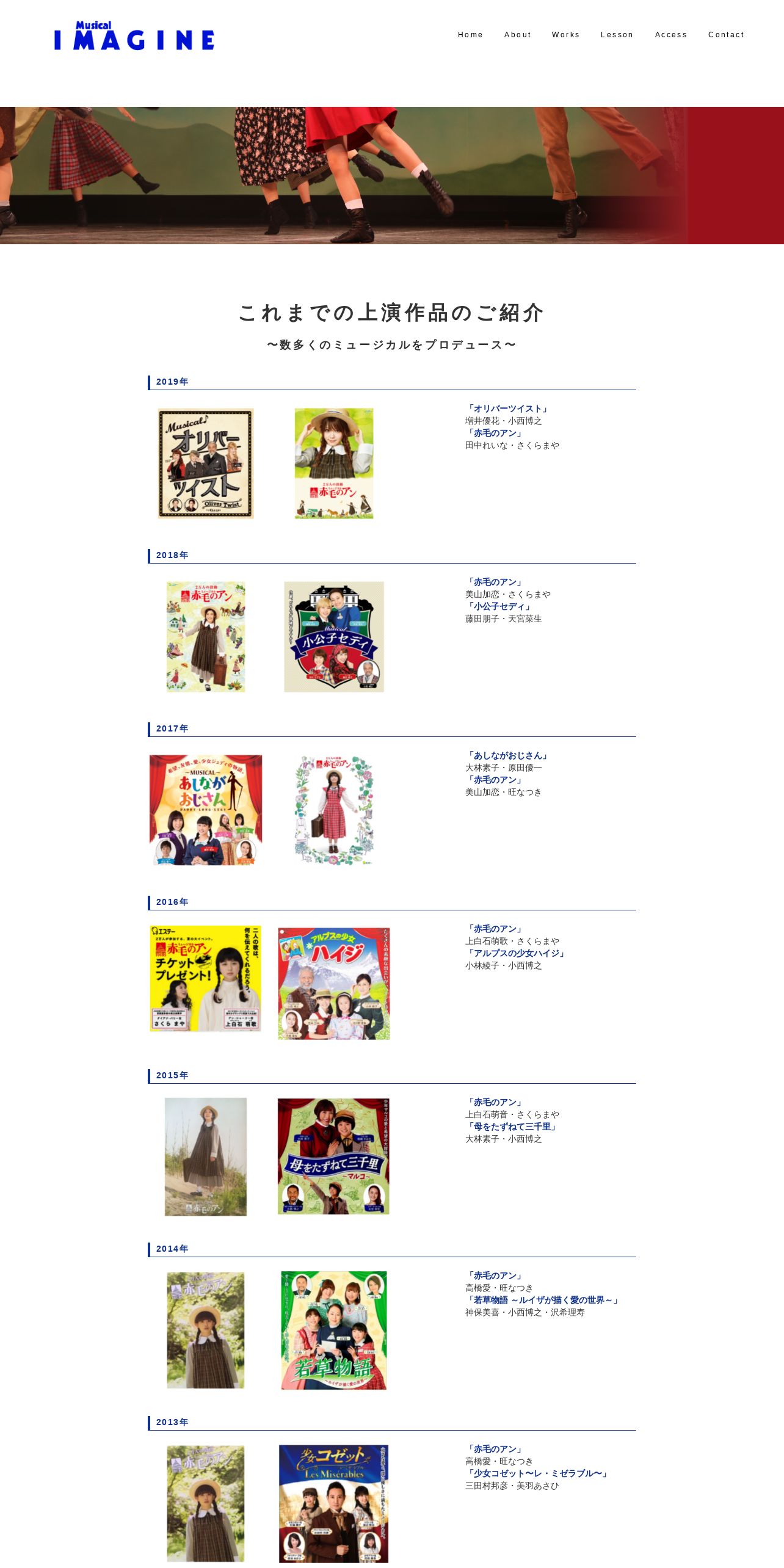View the アルプスの少女ハイジ poster
The image size is (784, 1568).
[x=334, y=984]
